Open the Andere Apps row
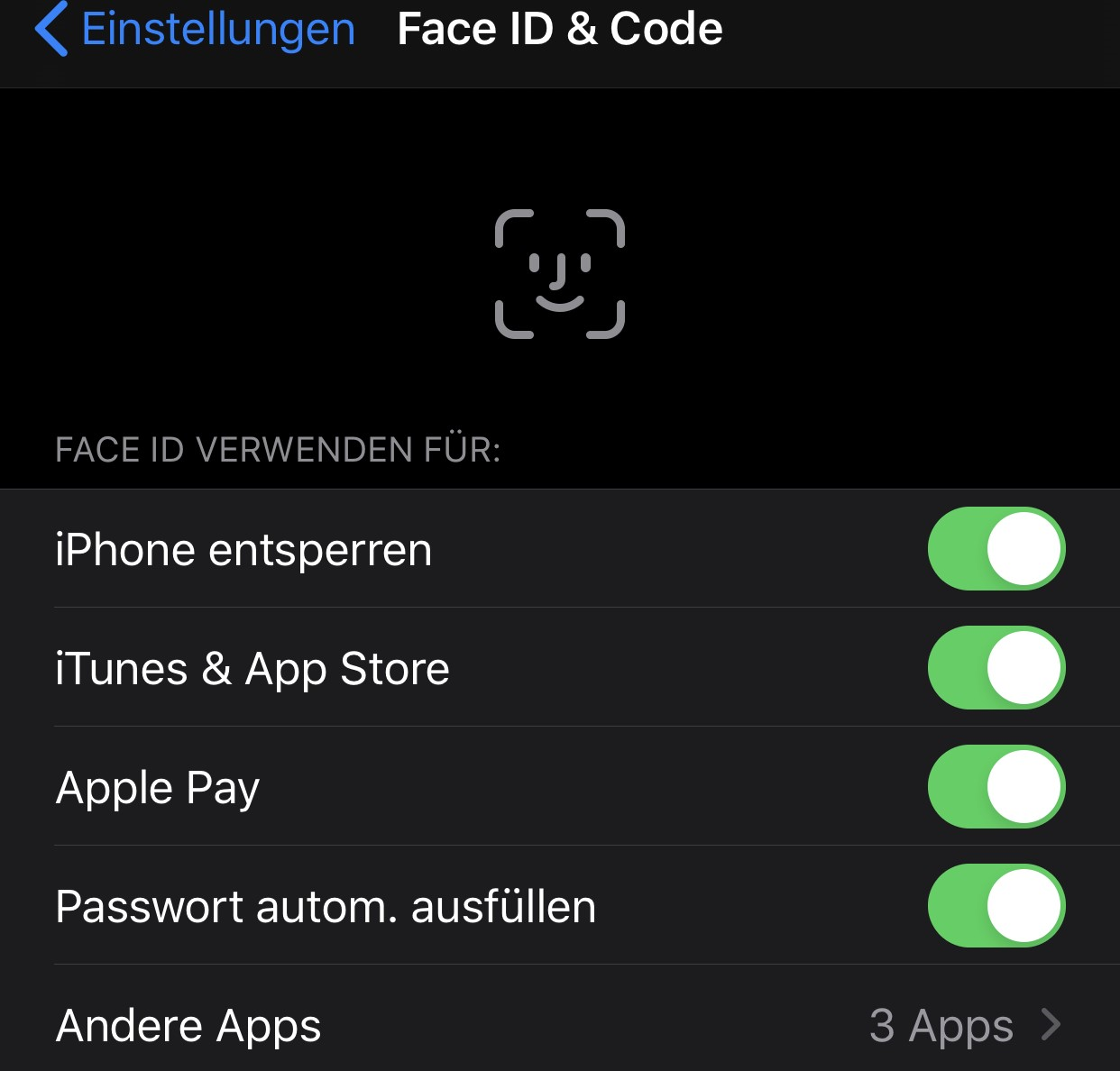This screenshot has height=1071, width=1120. tap(559, 1025)
